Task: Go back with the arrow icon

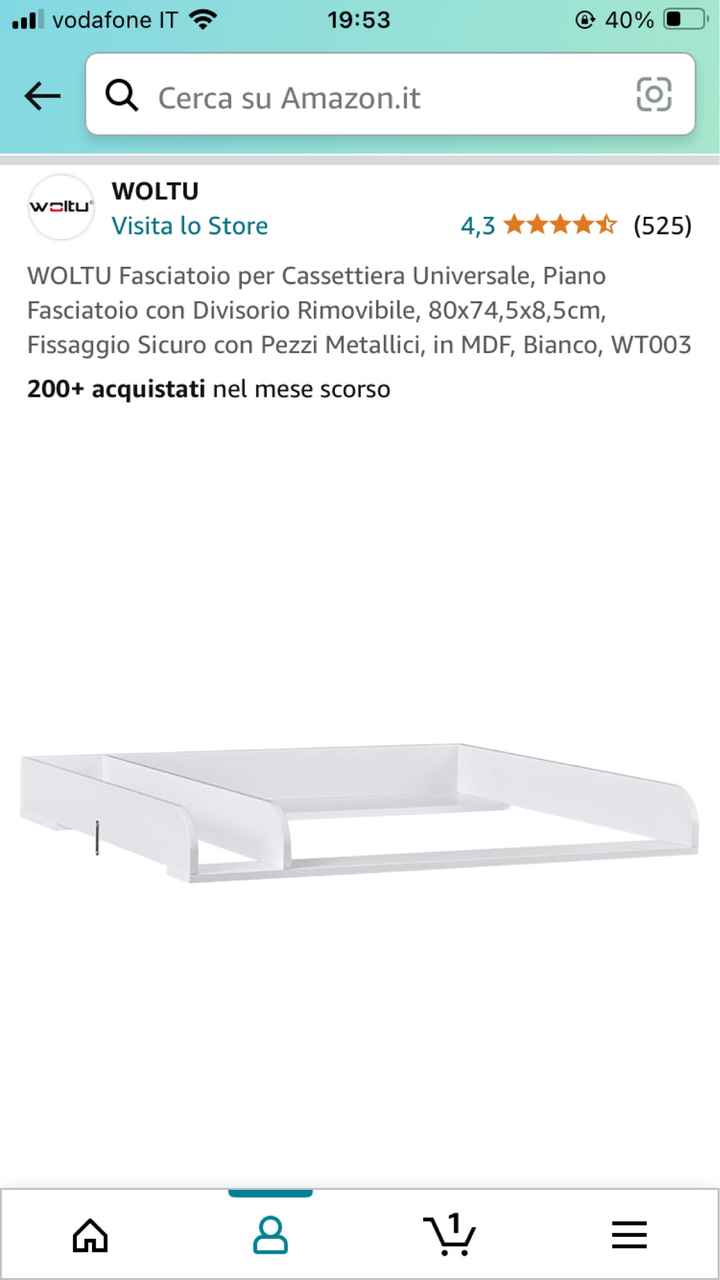Action: coord(42,96)
